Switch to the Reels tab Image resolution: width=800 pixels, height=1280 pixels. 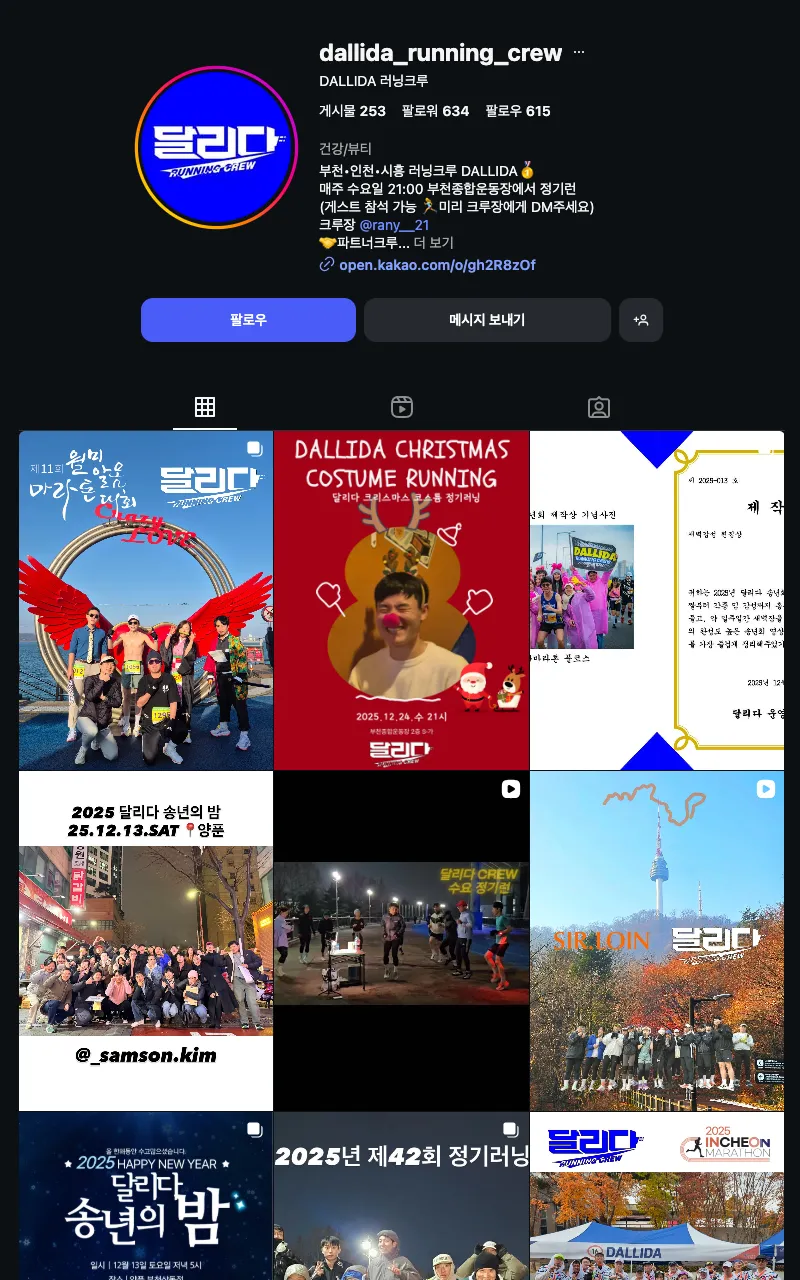402,407
